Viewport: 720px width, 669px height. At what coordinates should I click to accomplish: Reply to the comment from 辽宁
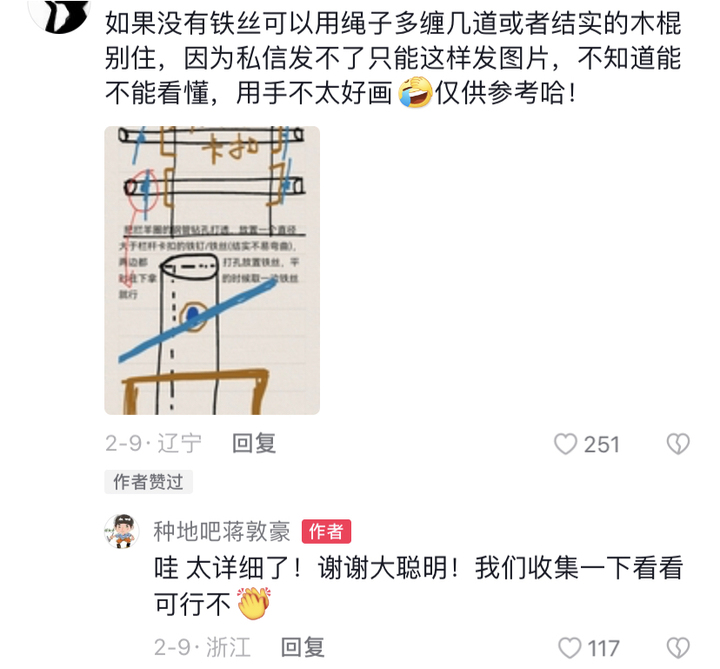pos(254,443)
